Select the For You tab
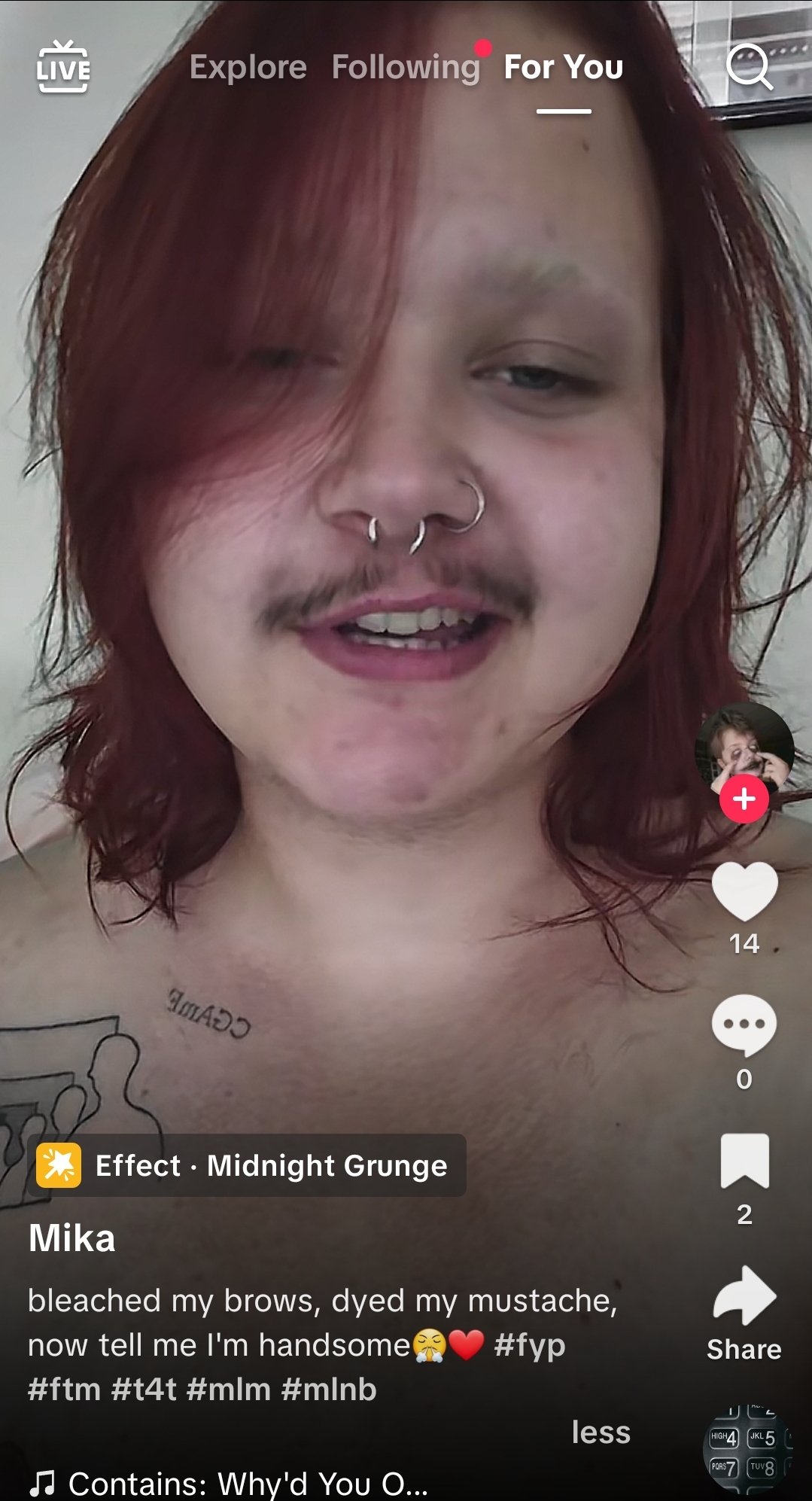Image resolution: width=812 pixels, height=1501 pixels. [564, 67]
